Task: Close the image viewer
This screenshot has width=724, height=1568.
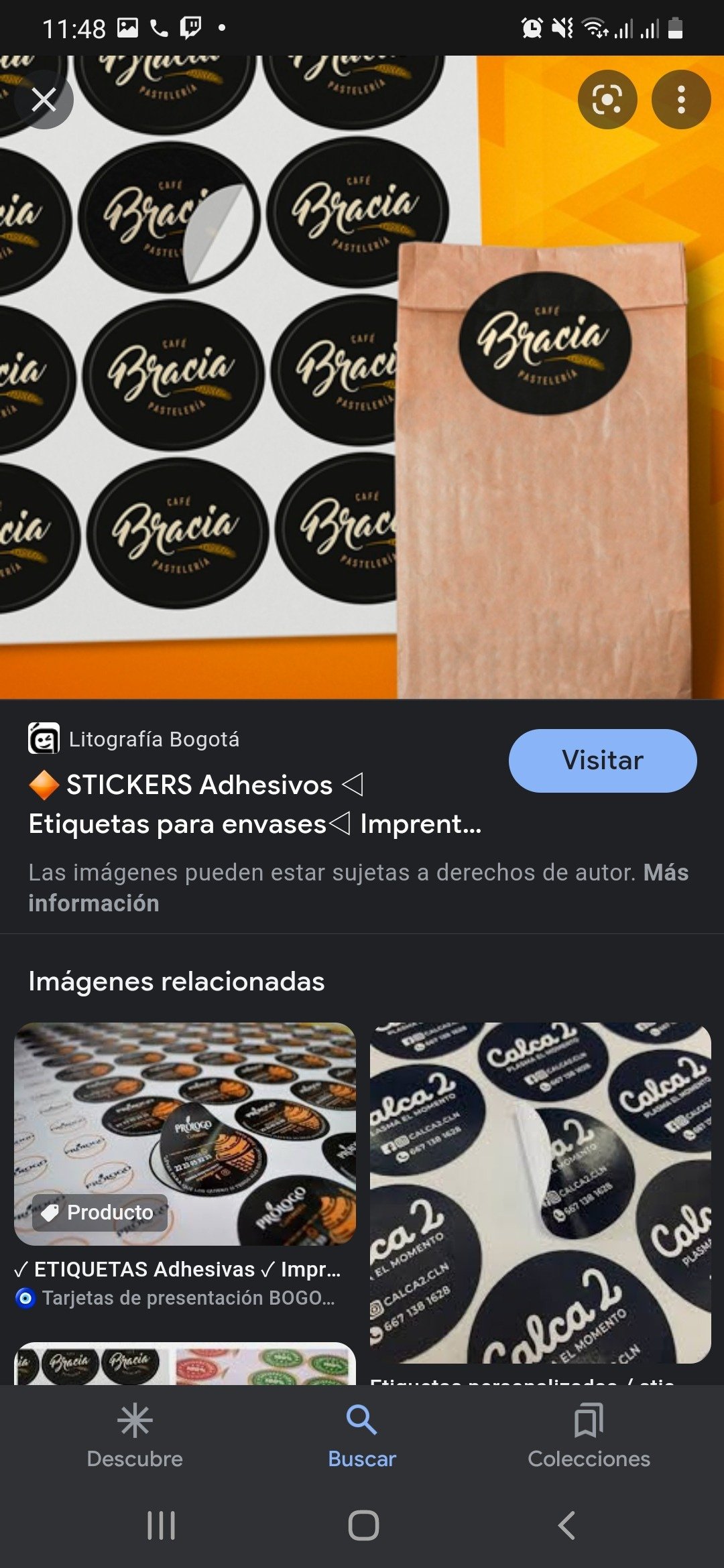Action: click(44, 100)
